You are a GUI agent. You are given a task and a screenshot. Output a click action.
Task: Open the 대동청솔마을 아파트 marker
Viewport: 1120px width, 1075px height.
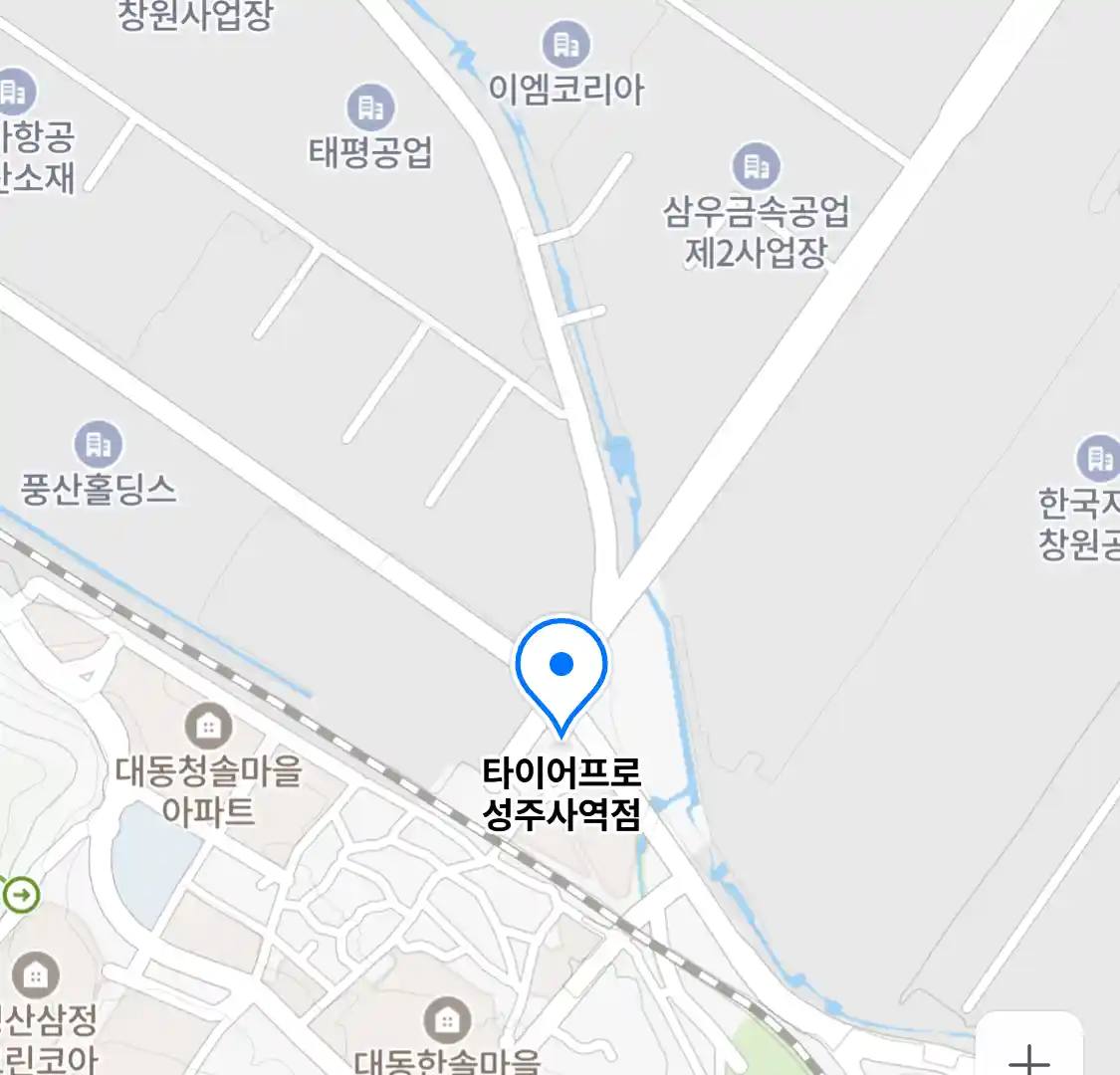[208, 728]
